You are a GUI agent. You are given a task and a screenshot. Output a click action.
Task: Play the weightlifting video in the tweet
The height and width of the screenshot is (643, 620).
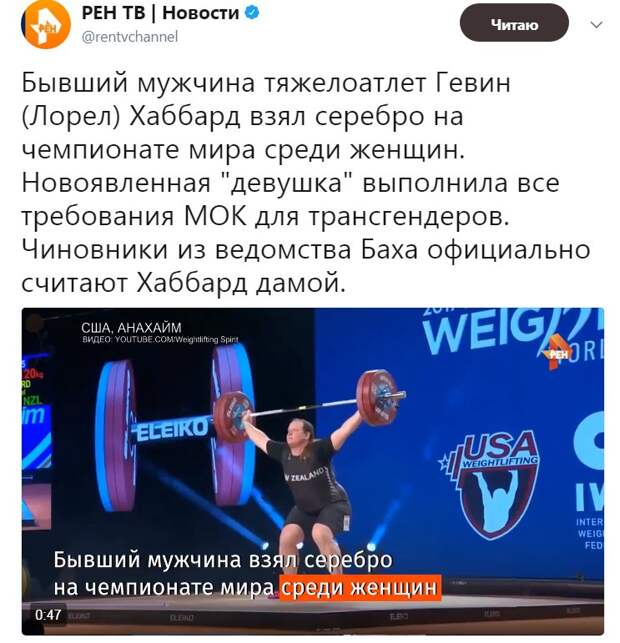click(x=312, y=470)
